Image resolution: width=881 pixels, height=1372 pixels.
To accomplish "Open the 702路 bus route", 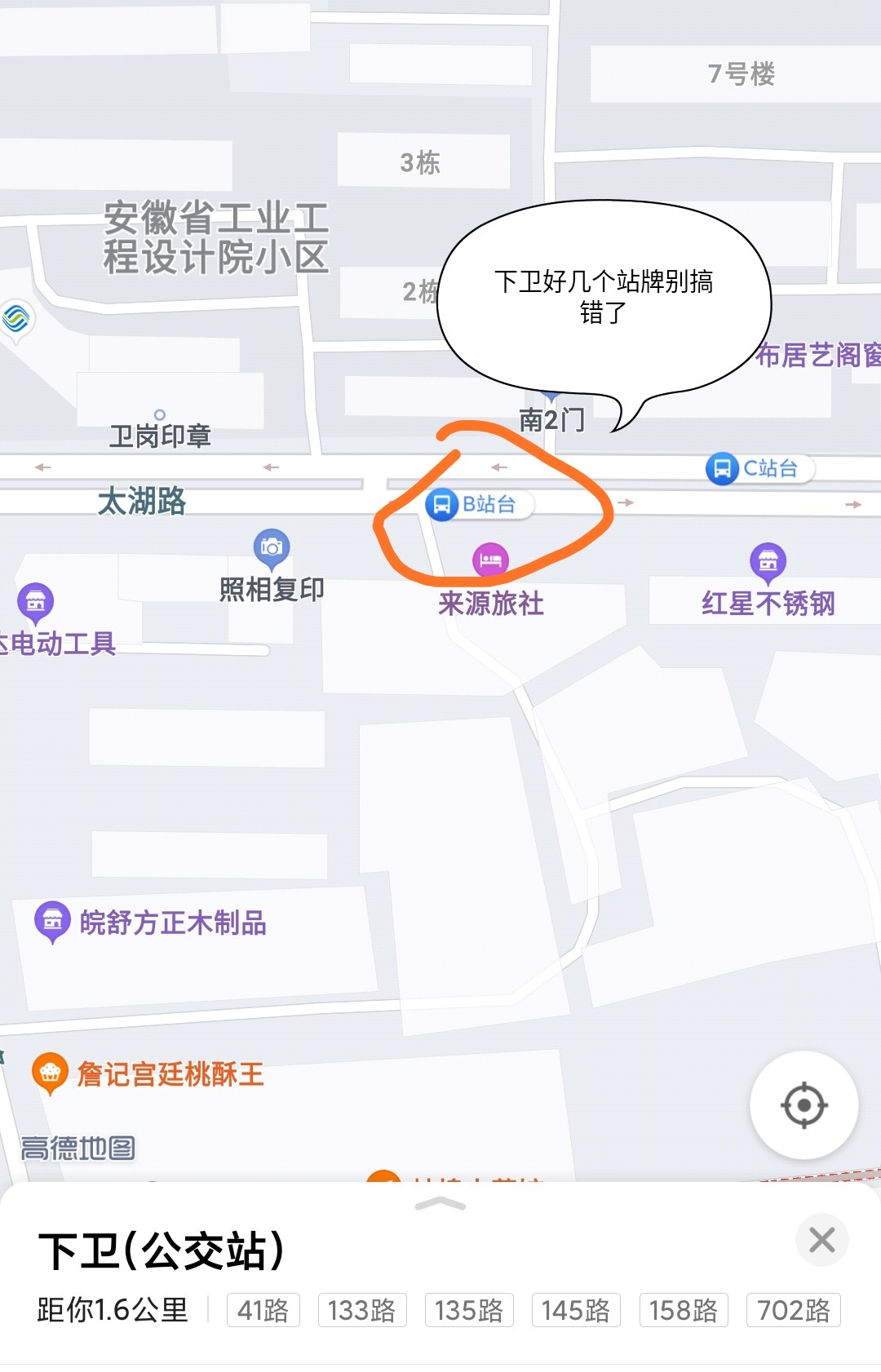I will coord(793,1310).
